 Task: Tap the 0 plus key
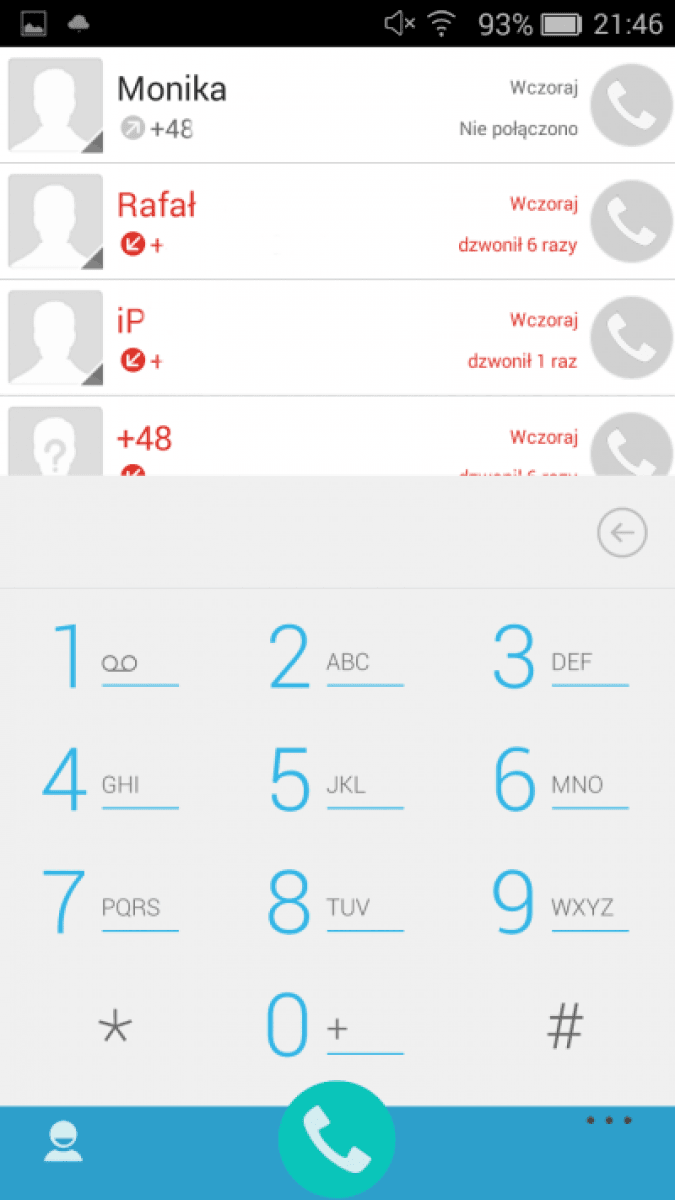[337, 1026]
